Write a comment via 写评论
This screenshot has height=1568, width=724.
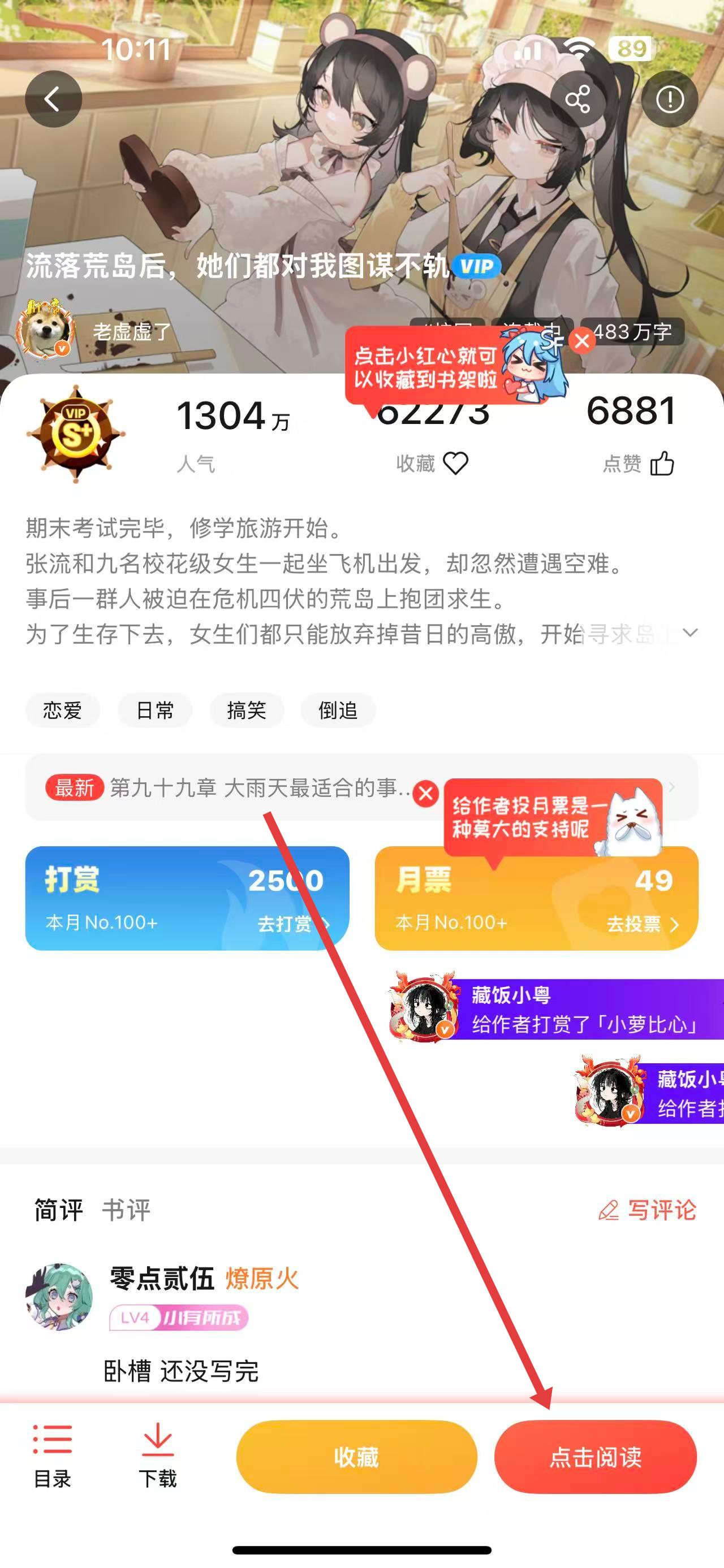click(x=647, y=1210)
